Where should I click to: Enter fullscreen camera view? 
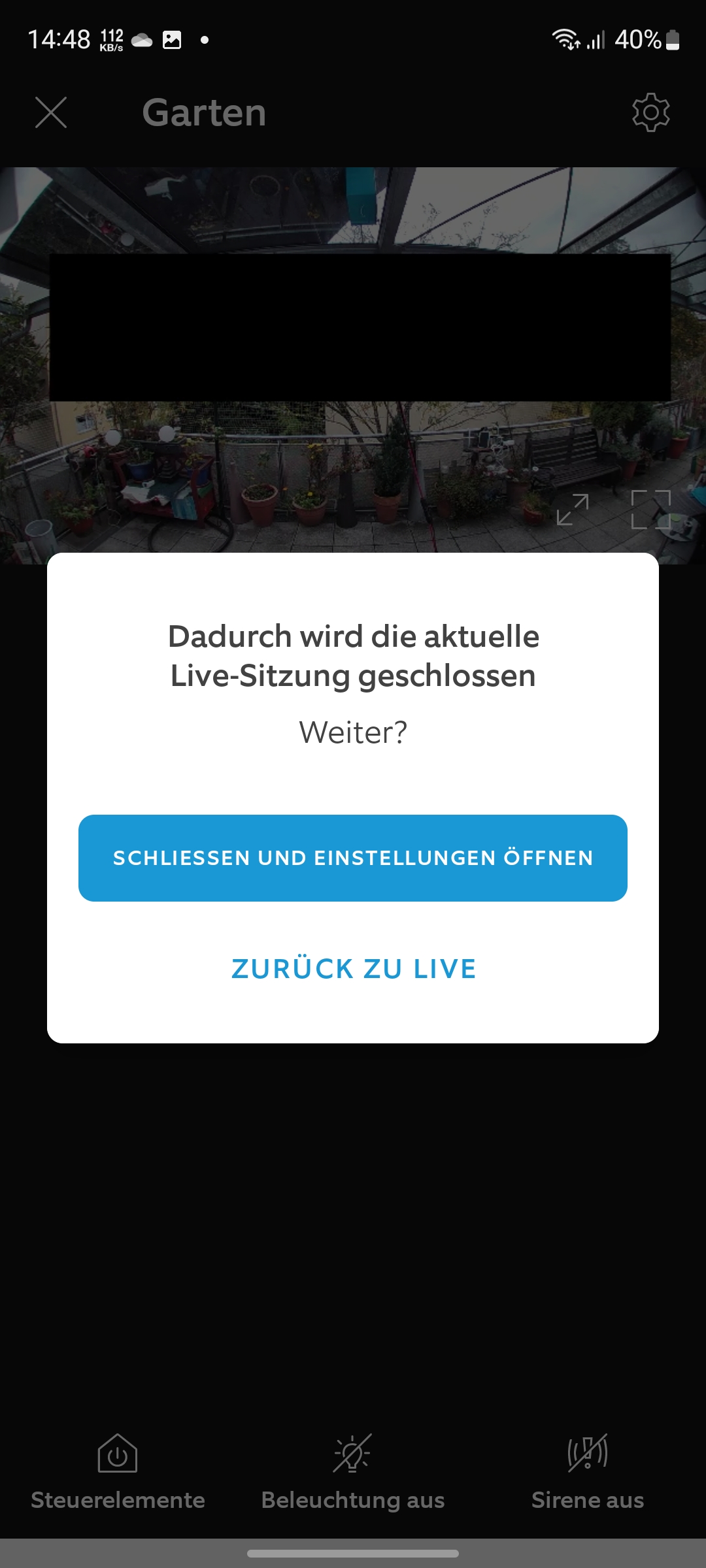pos(651,509)
